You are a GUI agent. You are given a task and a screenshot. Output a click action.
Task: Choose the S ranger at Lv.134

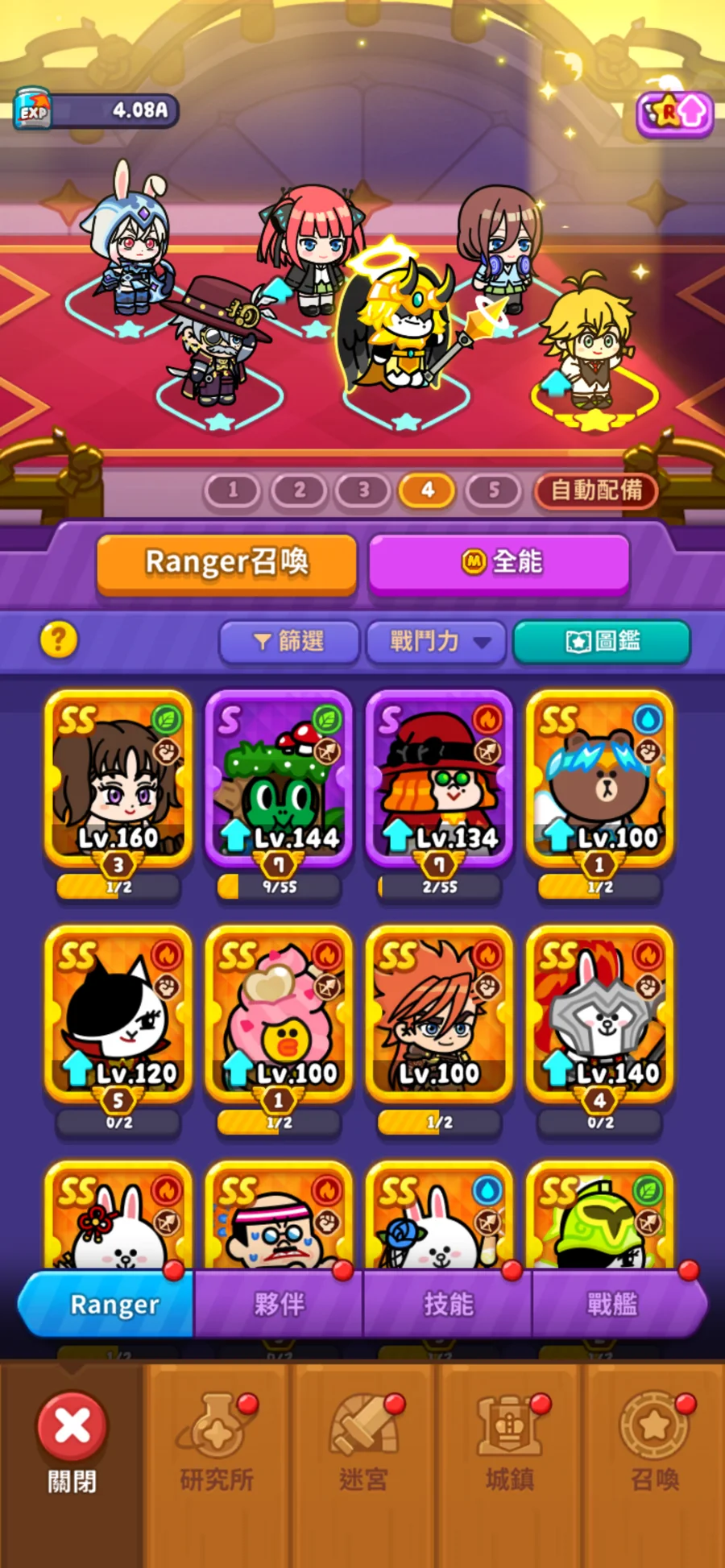[x=439, y=780]
